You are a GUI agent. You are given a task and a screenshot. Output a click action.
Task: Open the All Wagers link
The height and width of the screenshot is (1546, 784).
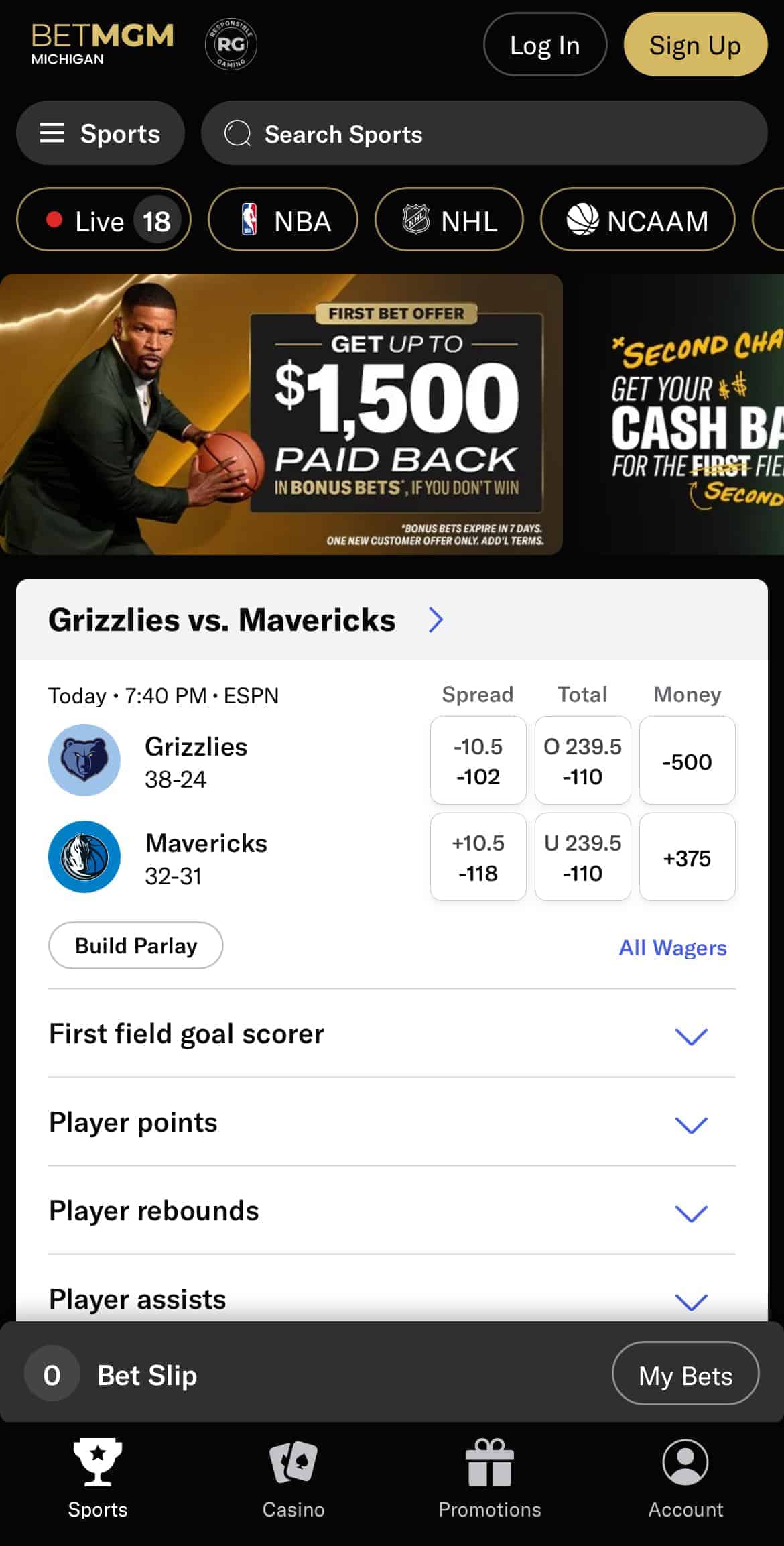(x=672, y=947)
